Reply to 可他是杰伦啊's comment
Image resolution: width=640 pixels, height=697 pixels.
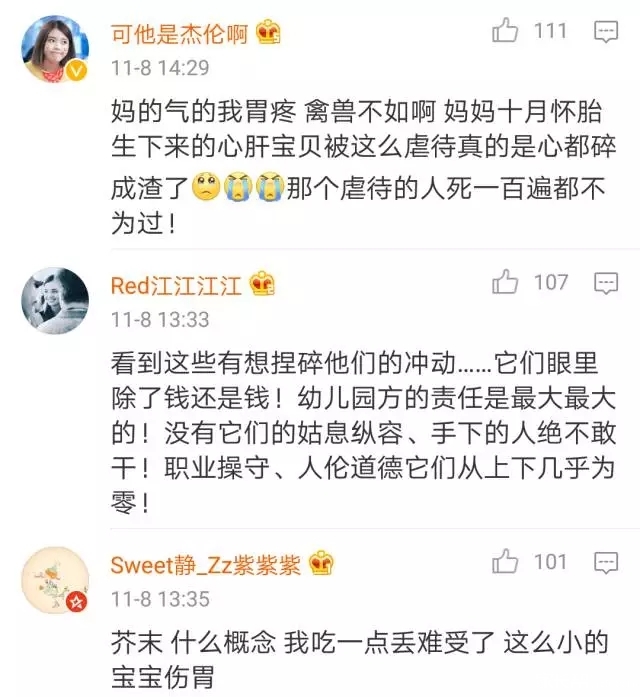click(606, 32)
